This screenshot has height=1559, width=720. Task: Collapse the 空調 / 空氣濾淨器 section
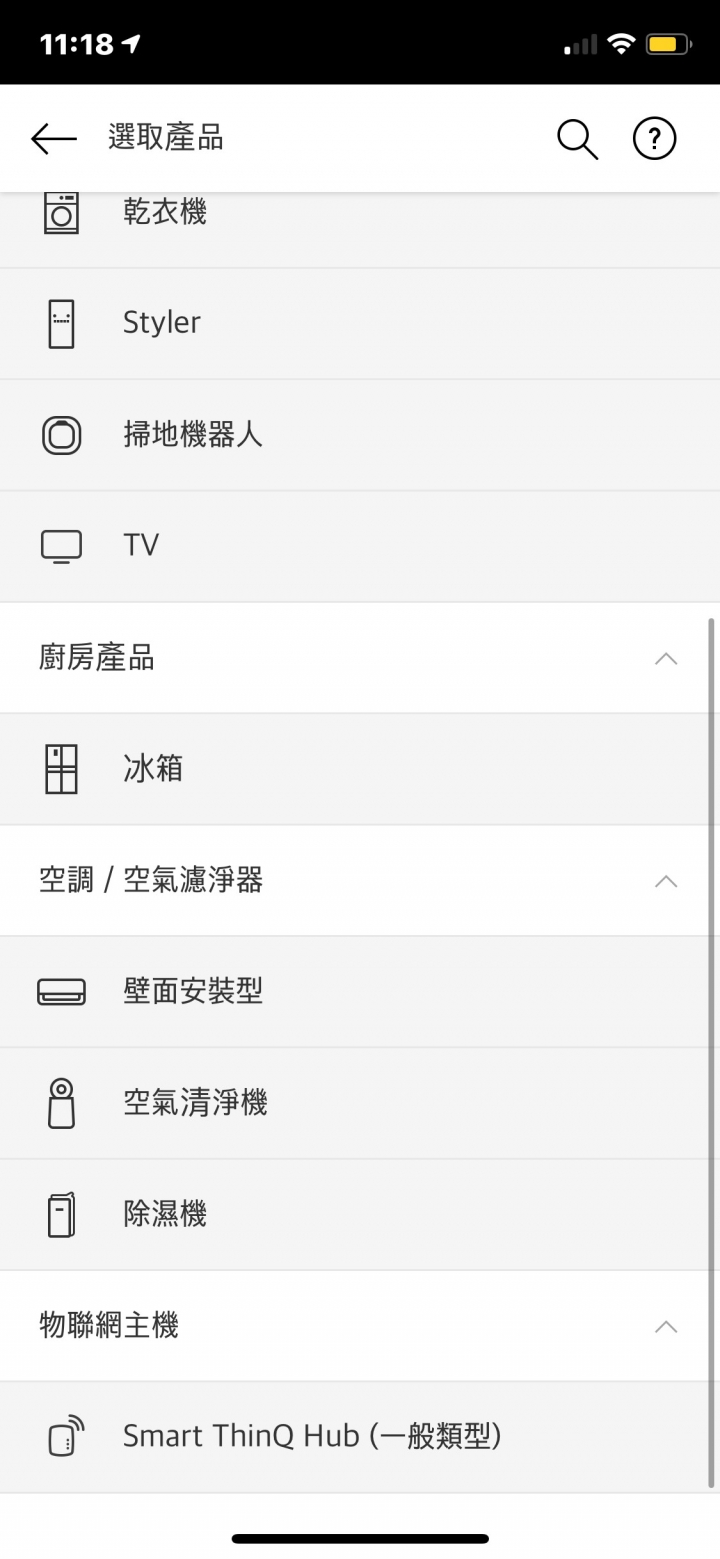tap(665, 881)
